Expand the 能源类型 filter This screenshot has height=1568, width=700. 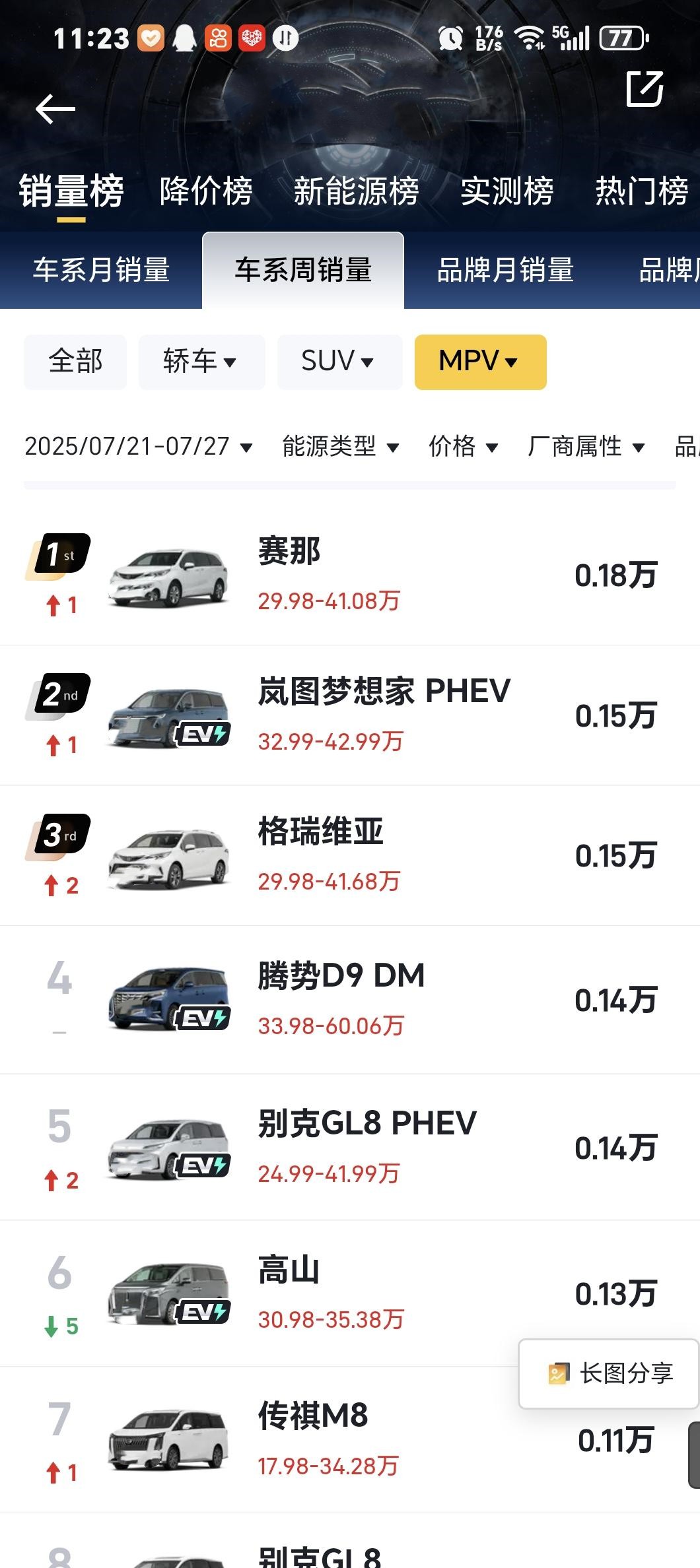(x=340, y=447)
